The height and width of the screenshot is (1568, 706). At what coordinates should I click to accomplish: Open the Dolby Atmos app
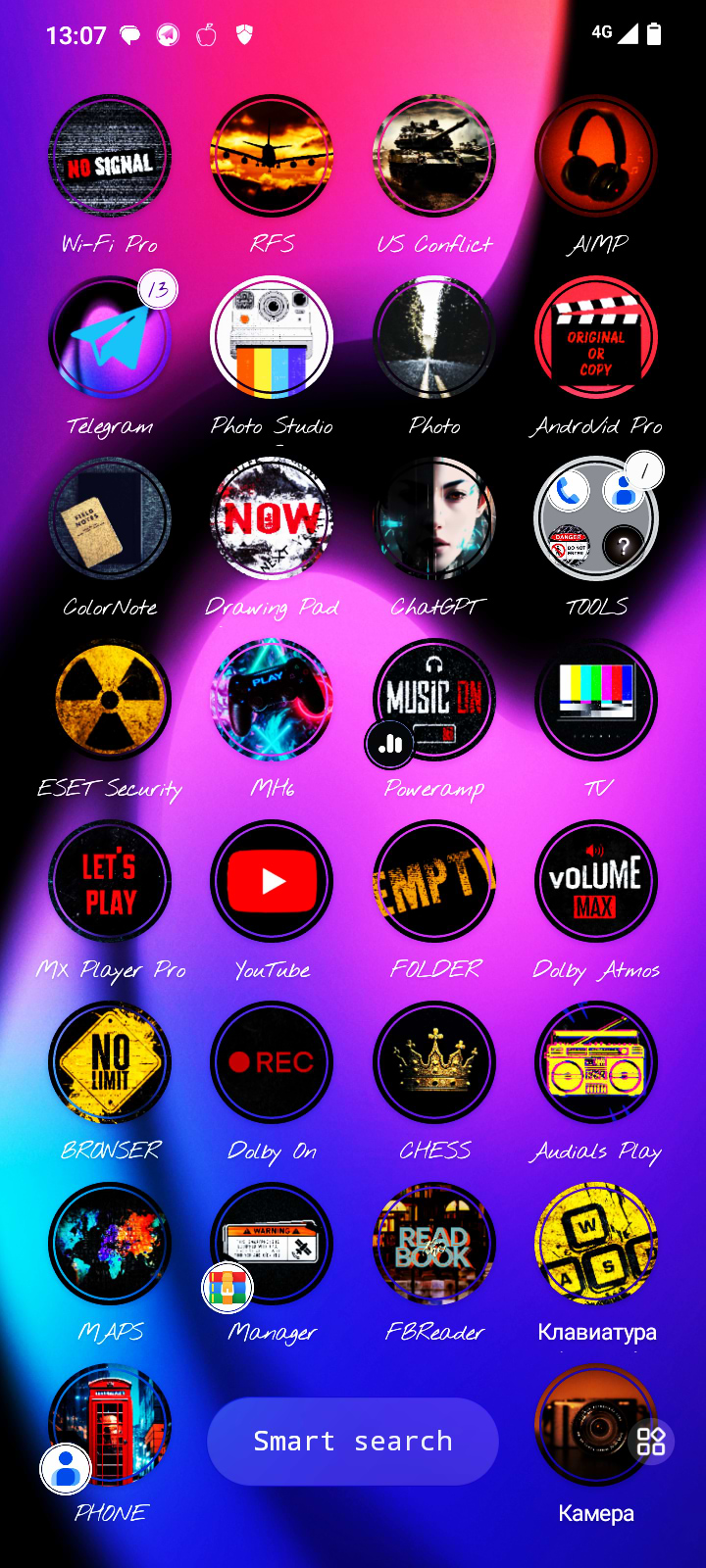596,882
